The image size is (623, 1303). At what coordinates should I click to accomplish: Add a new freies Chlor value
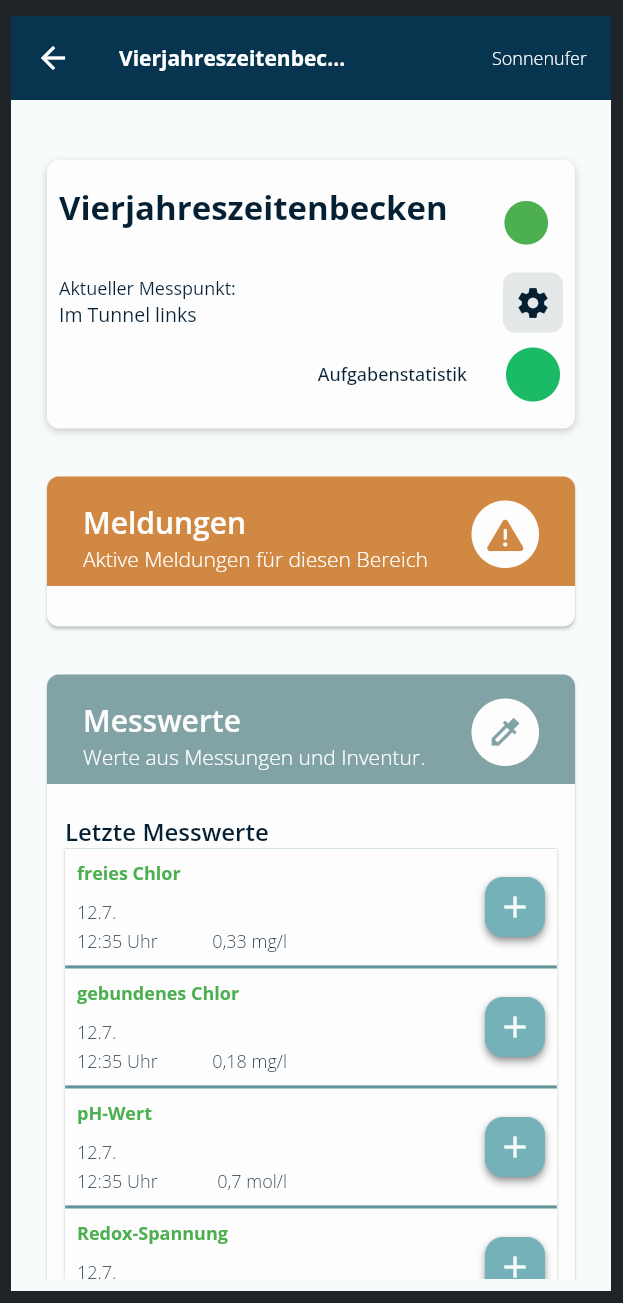coord(515,907)
